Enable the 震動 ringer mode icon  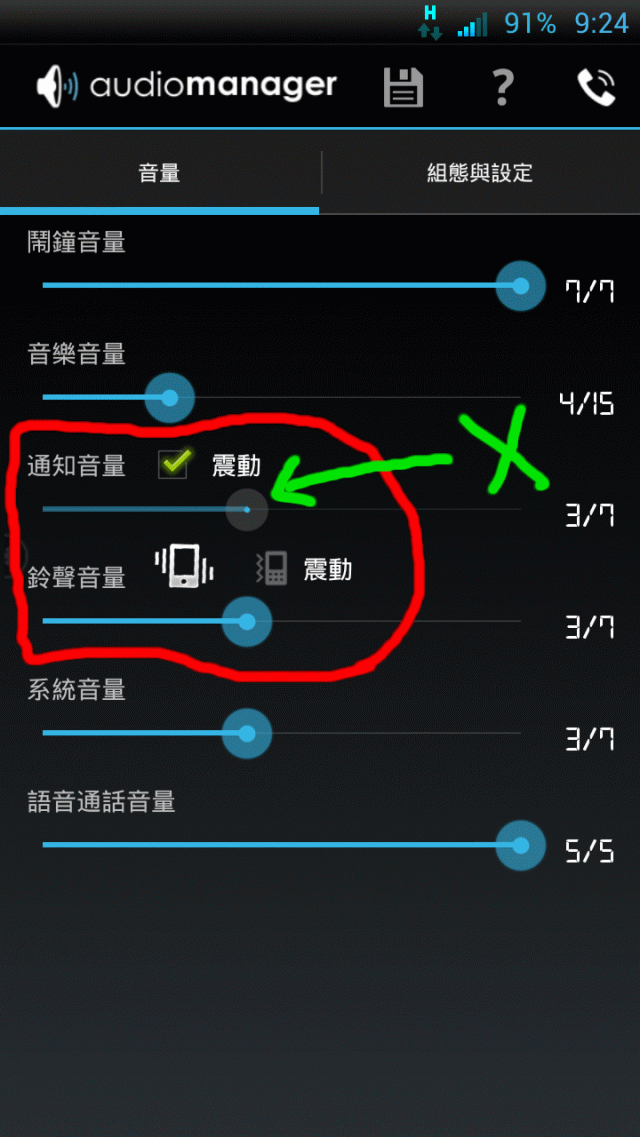click(272, 569)
